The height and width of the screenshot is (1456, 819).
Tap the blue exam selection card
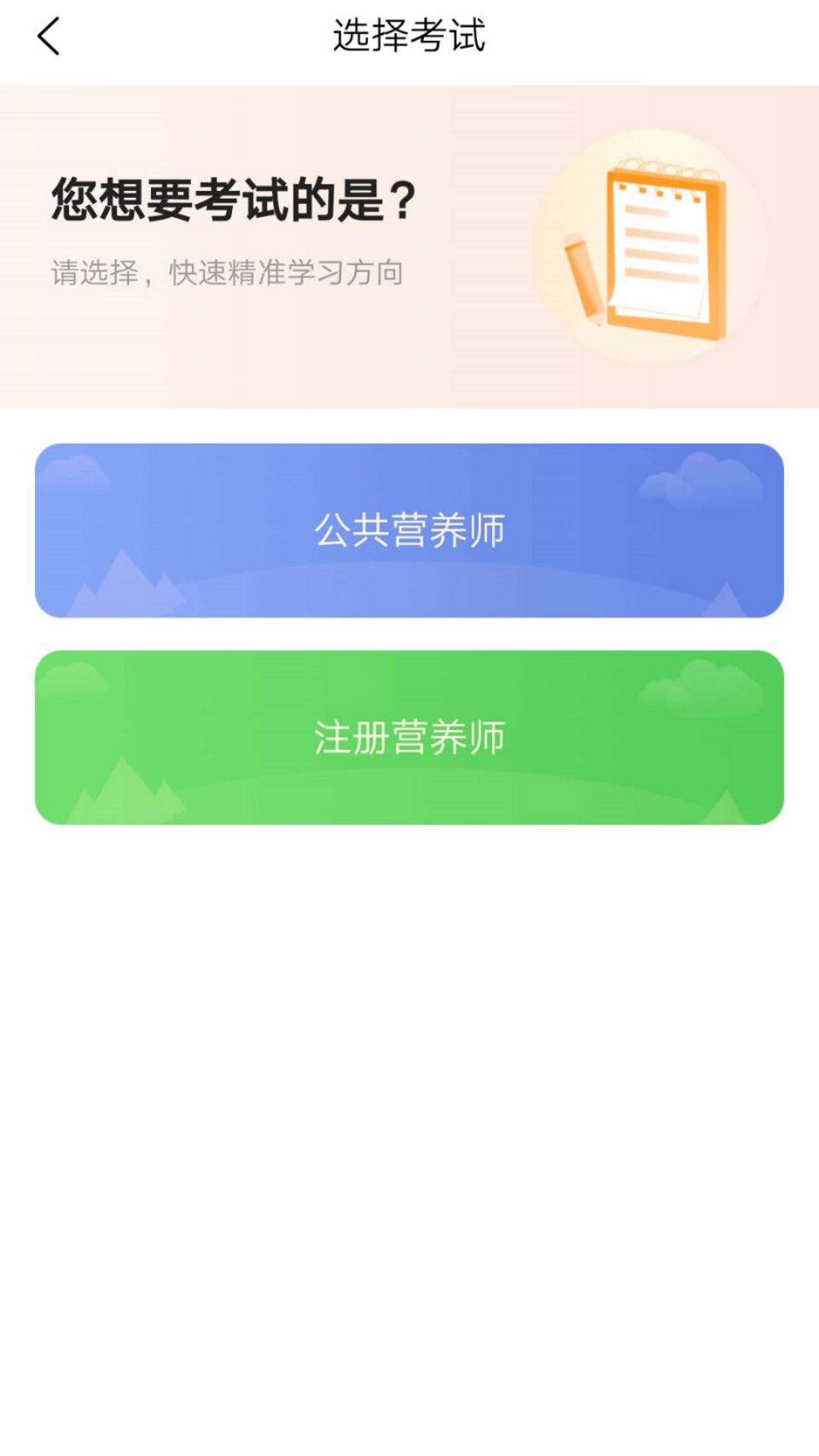(409, 531)
